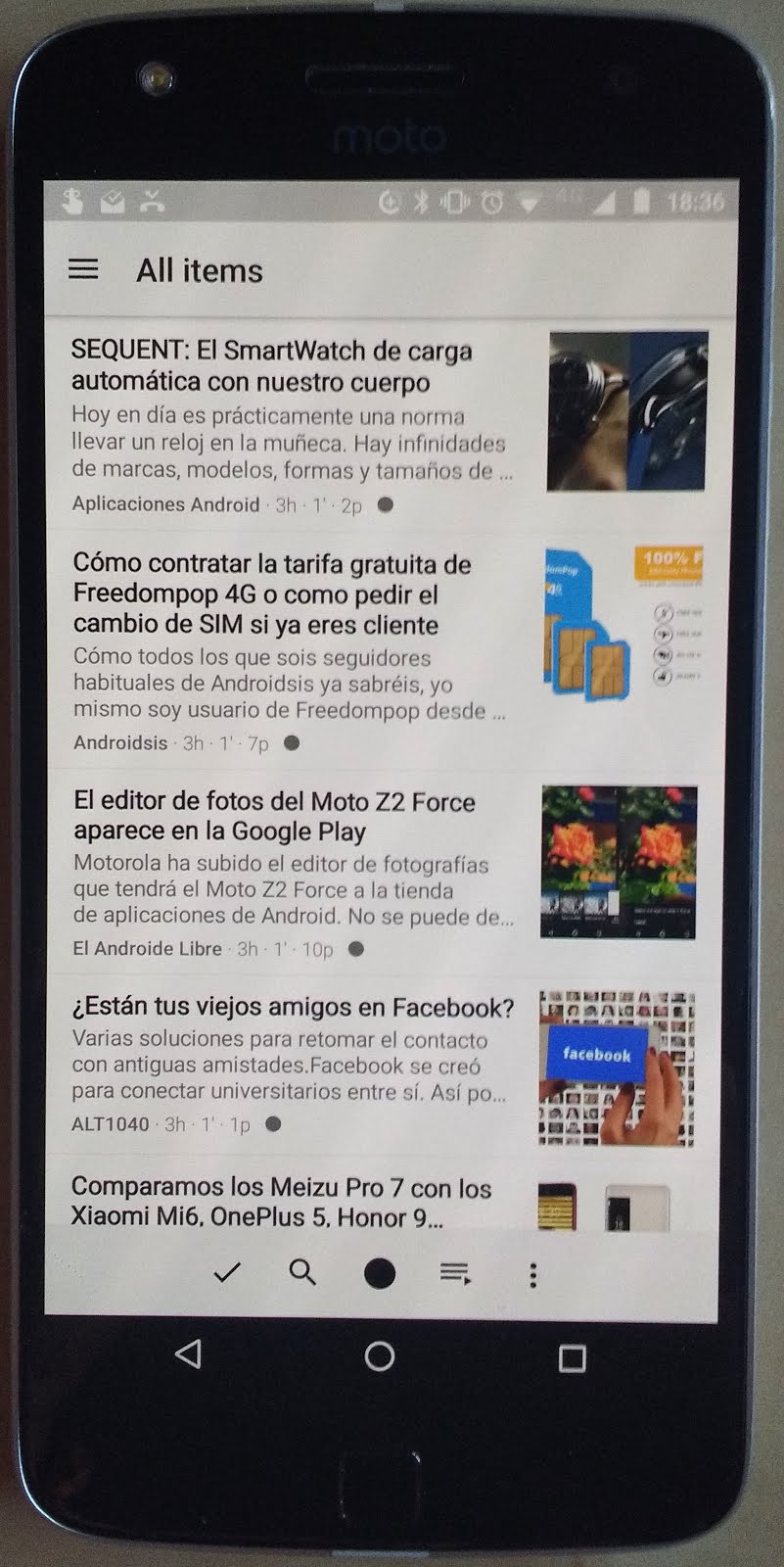Open recent apps from the navigation bar
Viewport: 784px width, 1567px height.
(x=572, y=1357)
